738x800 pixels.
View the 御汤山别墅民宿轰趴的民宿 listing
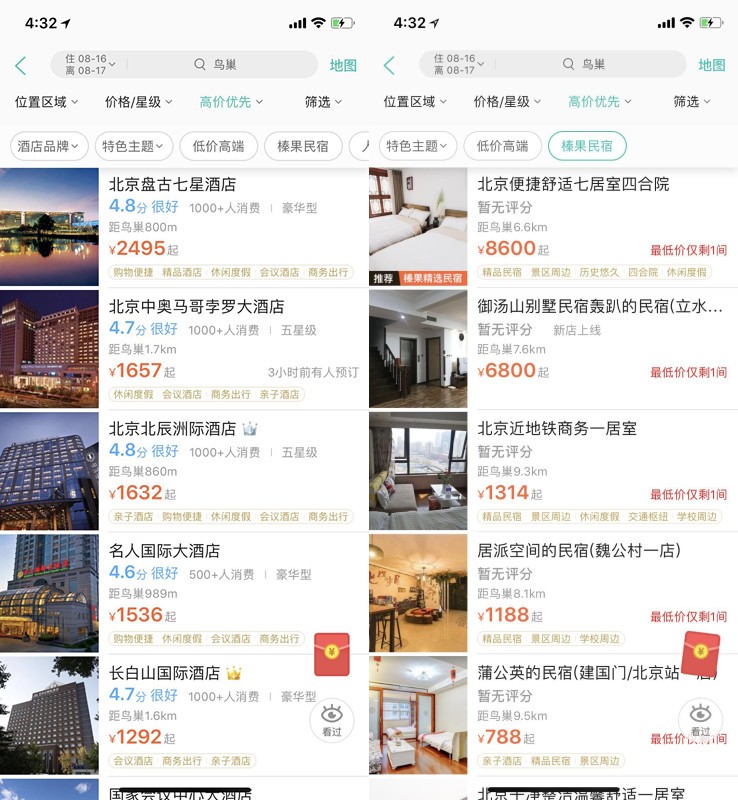599,307
